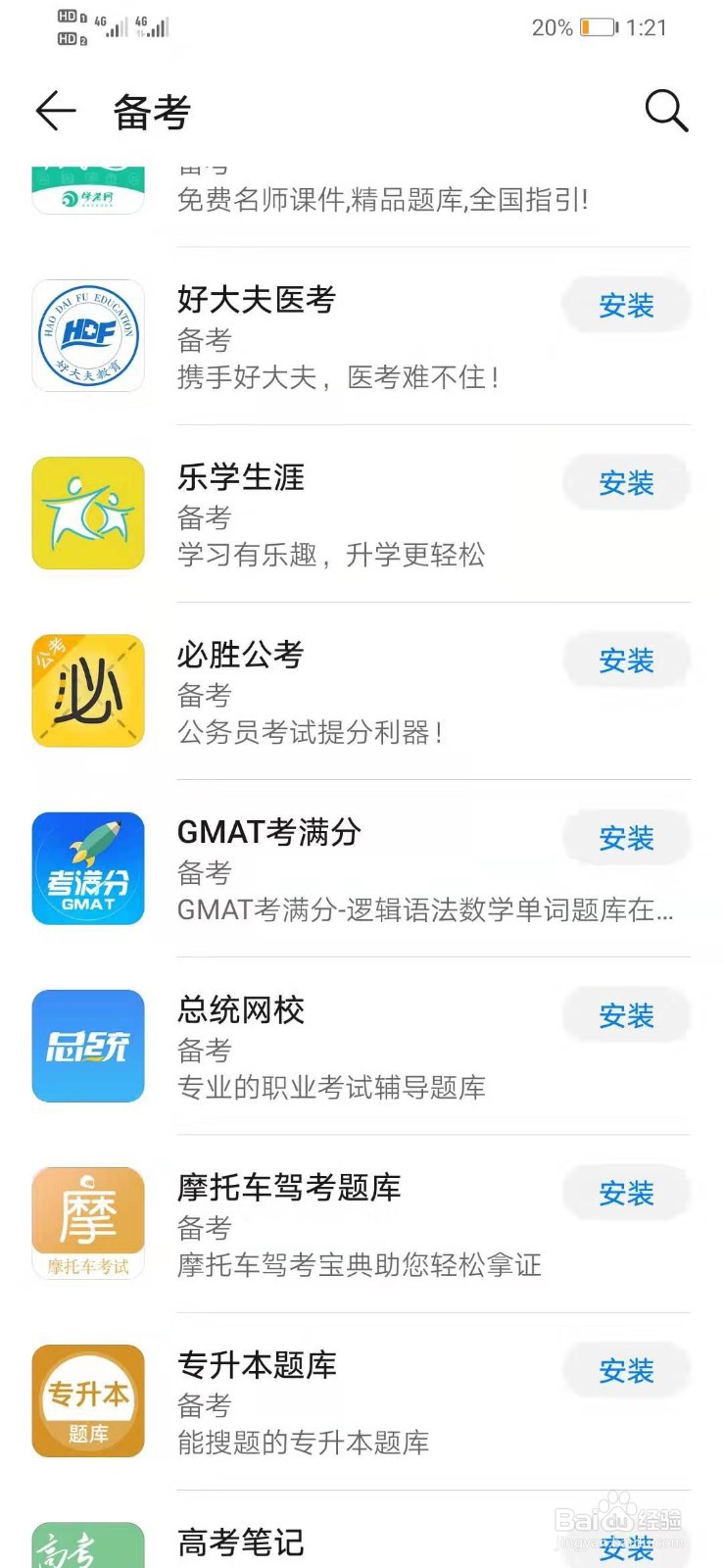Viewport: 723px width, 1568px height.
Task: Install 必胜公考 app
Action: [626, 661]
